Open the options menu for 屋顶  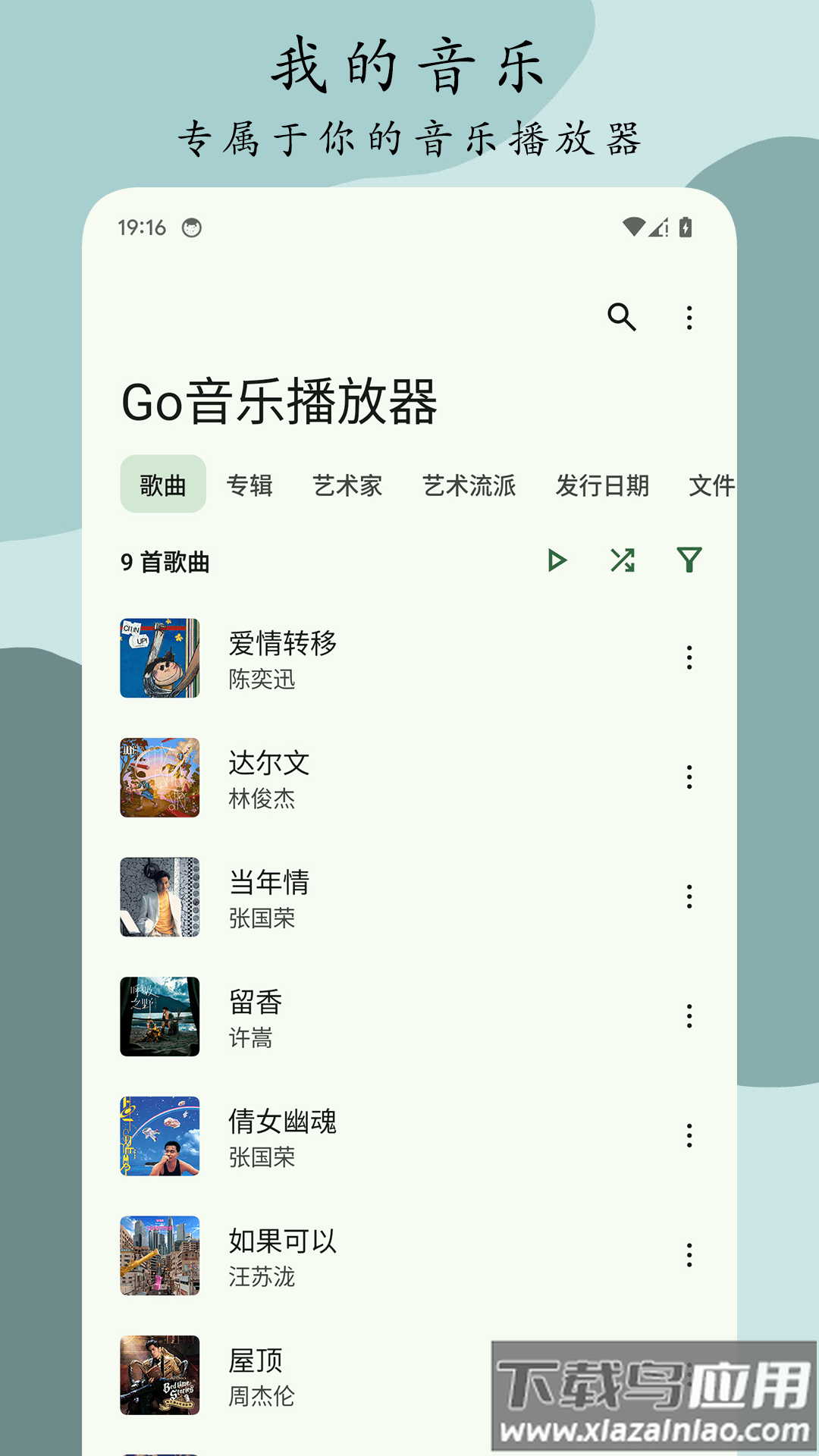pyautogui.click(x=688, y=1374)
